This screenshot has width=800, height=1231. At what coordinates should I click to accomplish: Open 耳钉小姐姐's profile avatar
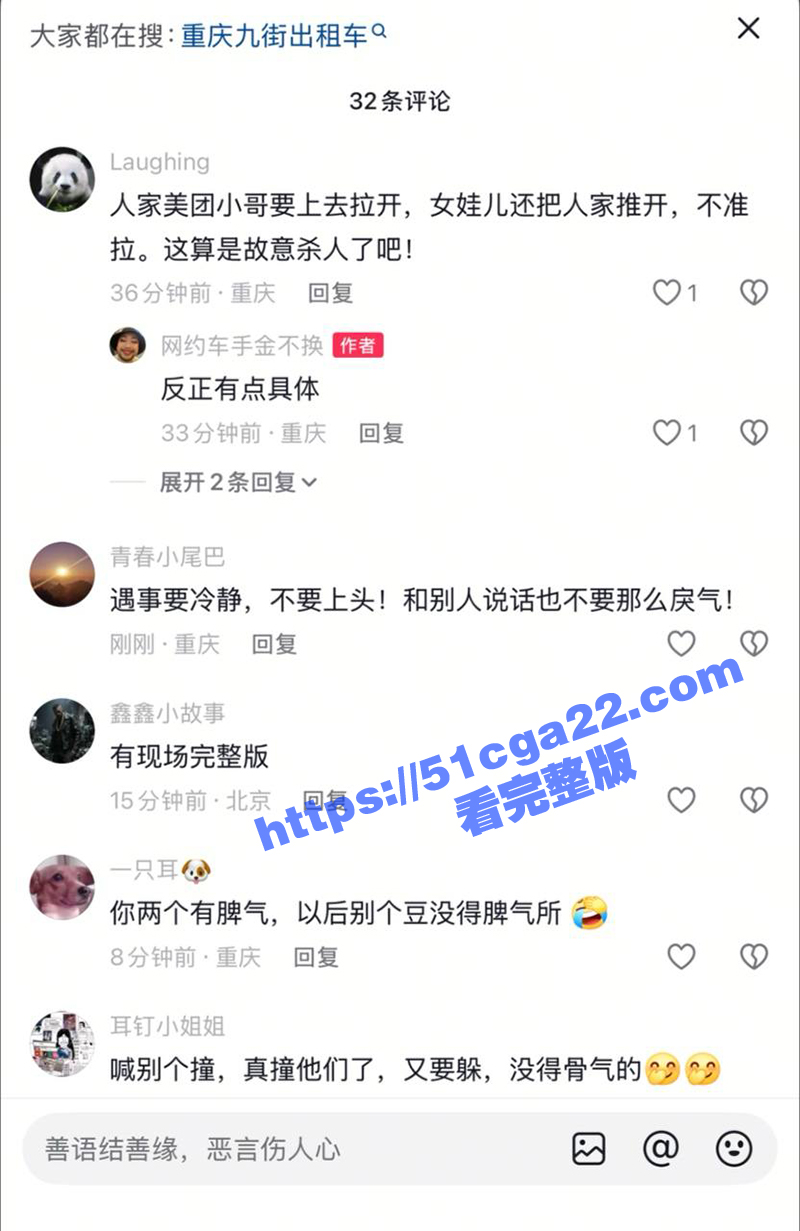62,1042
